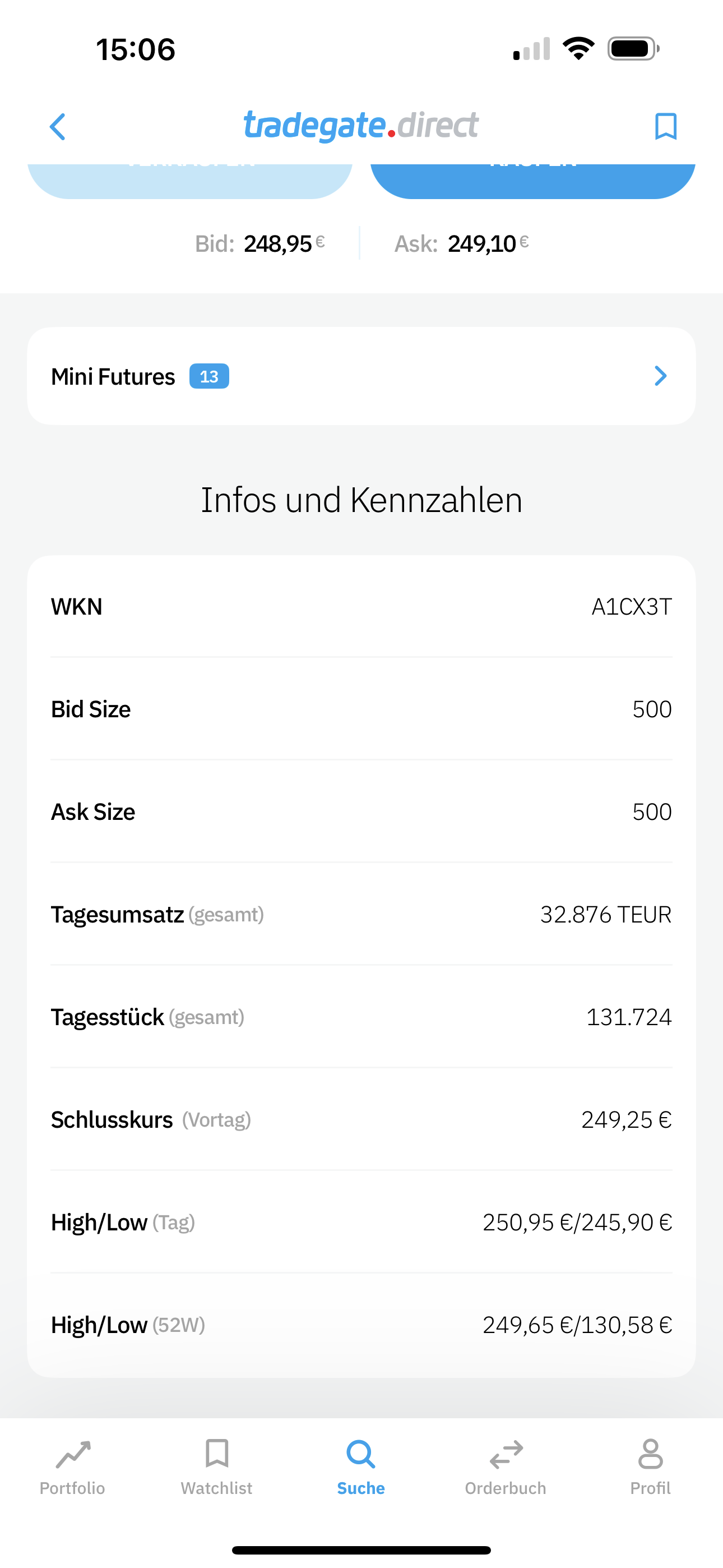The image size is (723, 1568).
Task: Bookmark this stock to the watchlist
Action: pos(665,126)
